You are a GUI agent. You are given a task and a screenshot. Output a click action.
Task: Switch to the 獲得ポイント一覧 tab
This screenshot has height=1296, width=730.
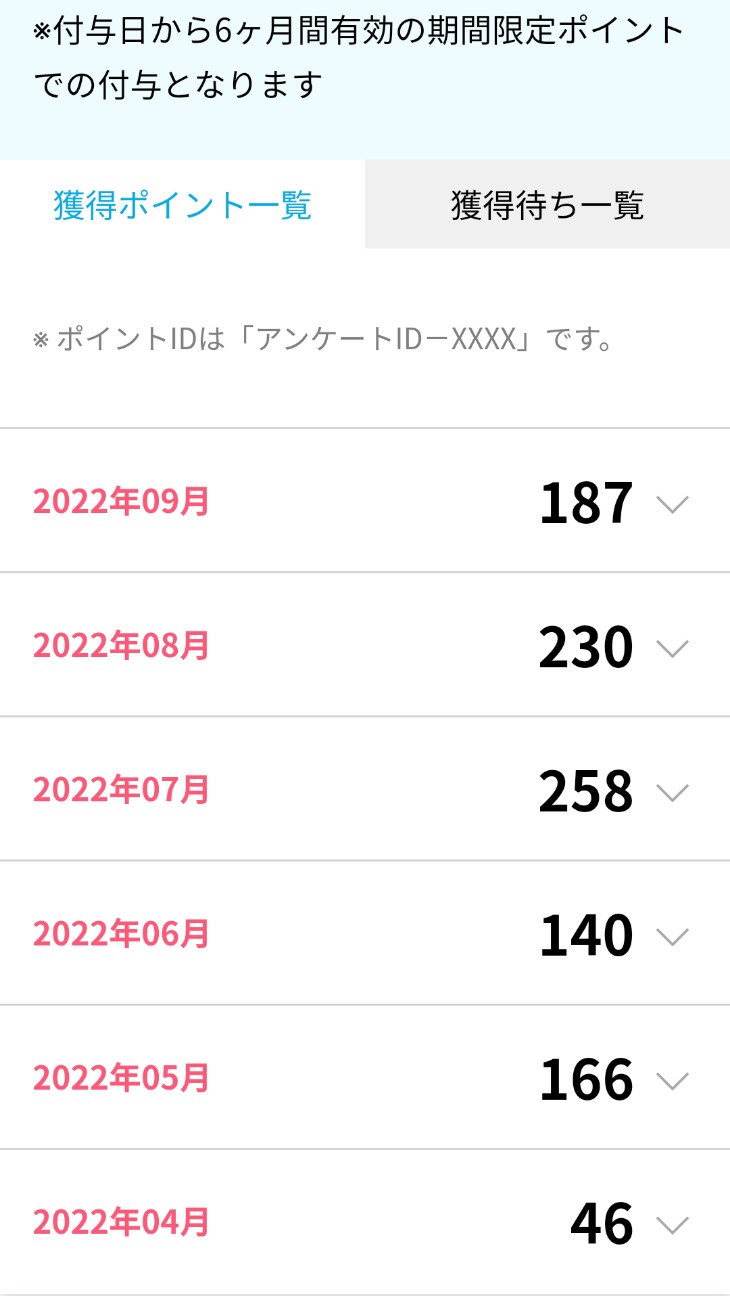click(182, 205)
